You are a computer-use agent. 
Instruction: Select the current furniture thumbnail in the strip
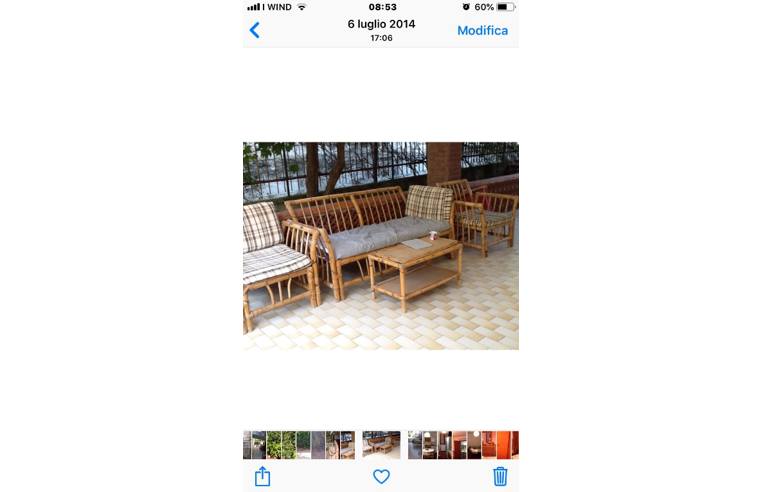[381, 445]
